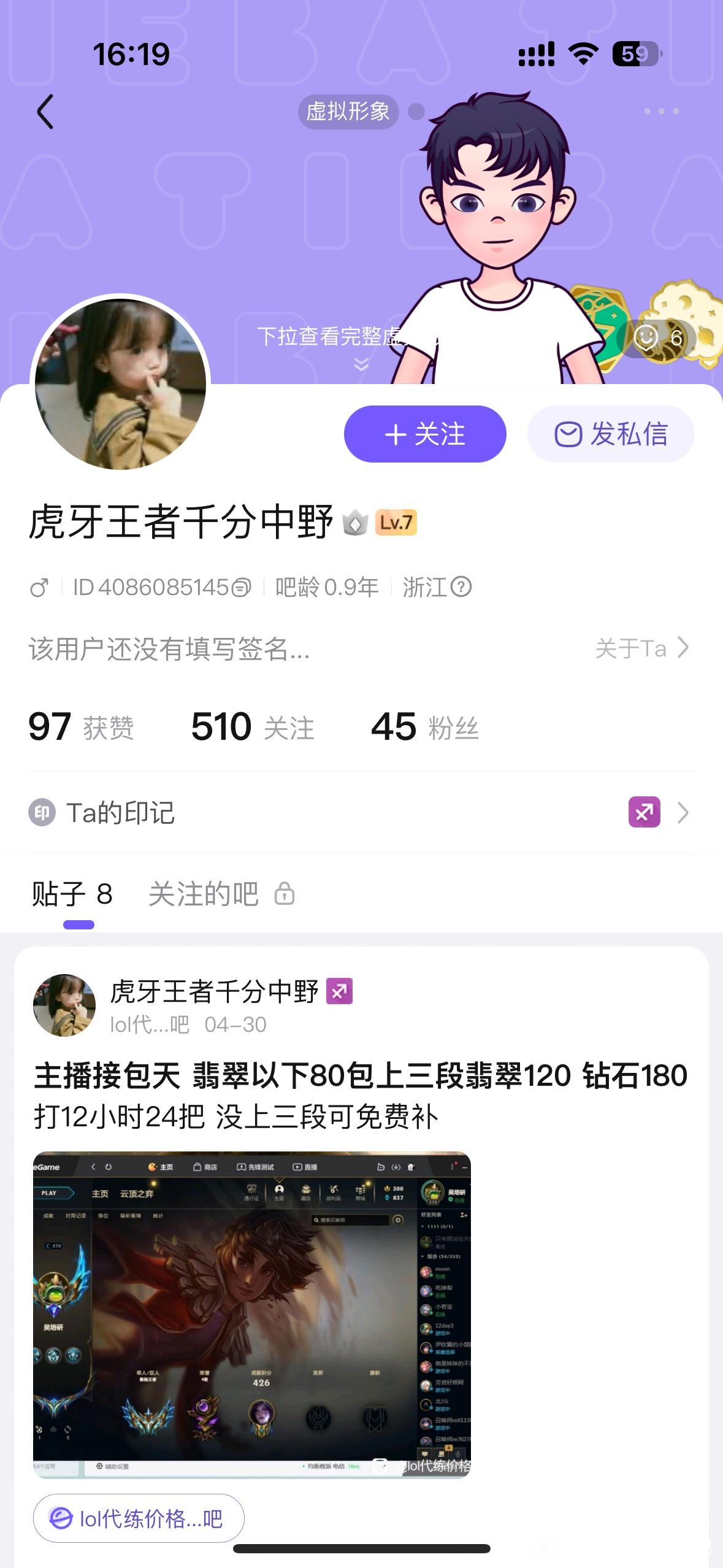Show the 510 关注 following list
The height and width of the screenshot is (1568, 723).
(x=253, y=727)
